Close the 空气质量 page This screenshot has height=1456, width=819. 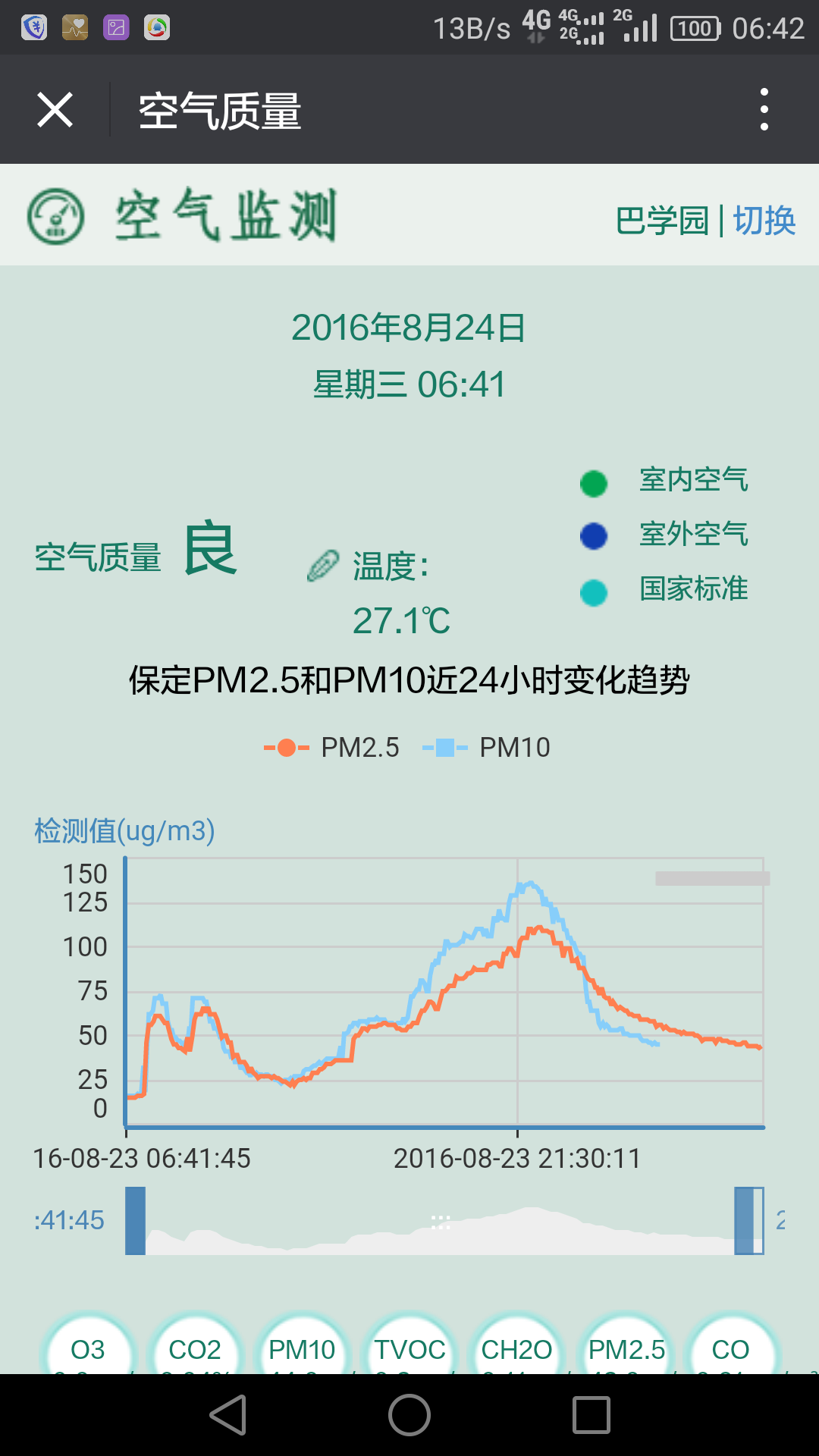[55, 110]
